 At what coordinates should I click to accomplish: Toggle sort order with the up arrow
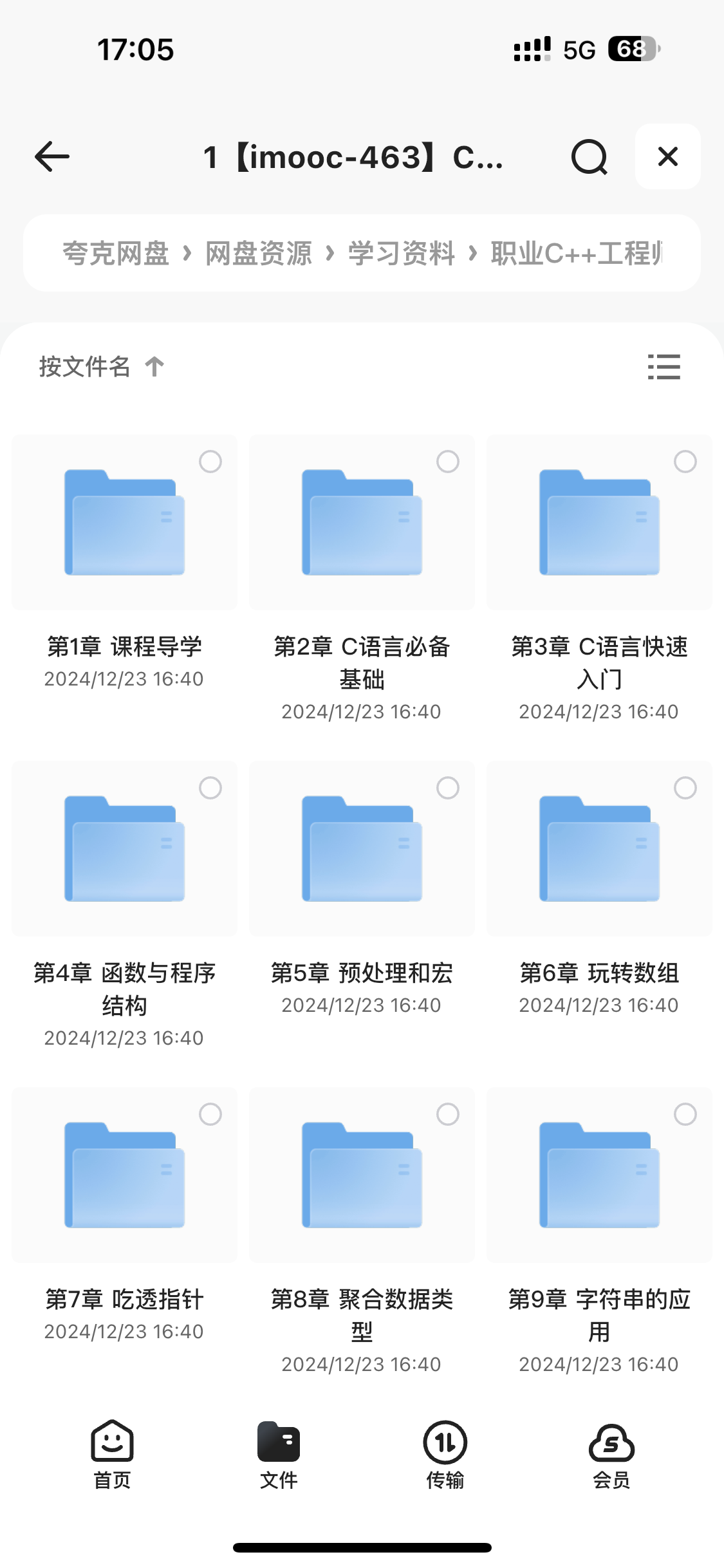click(154, 366)
